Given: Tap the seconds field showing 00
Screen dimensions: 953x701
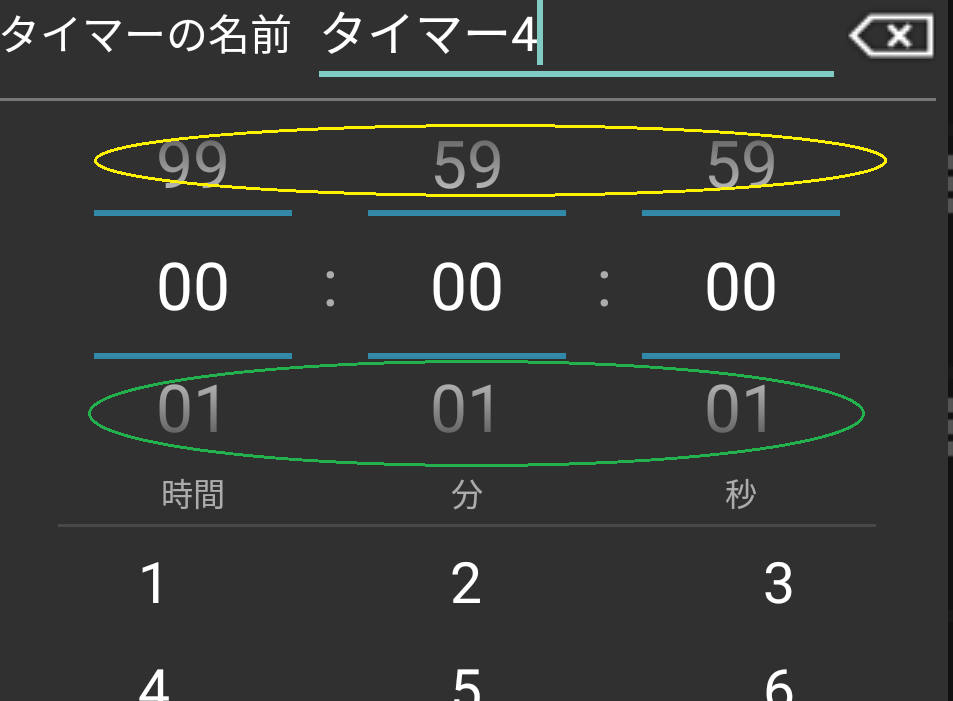Looking at the screenshot, I should click(741, 288).
